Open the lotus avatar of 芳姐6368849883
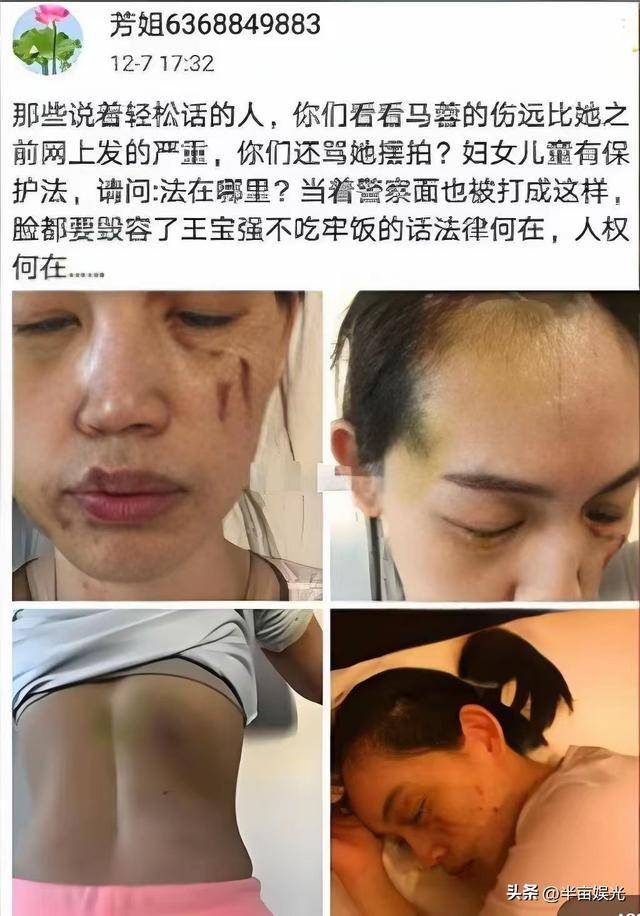 pyautogui.click(x=47, y=39)
